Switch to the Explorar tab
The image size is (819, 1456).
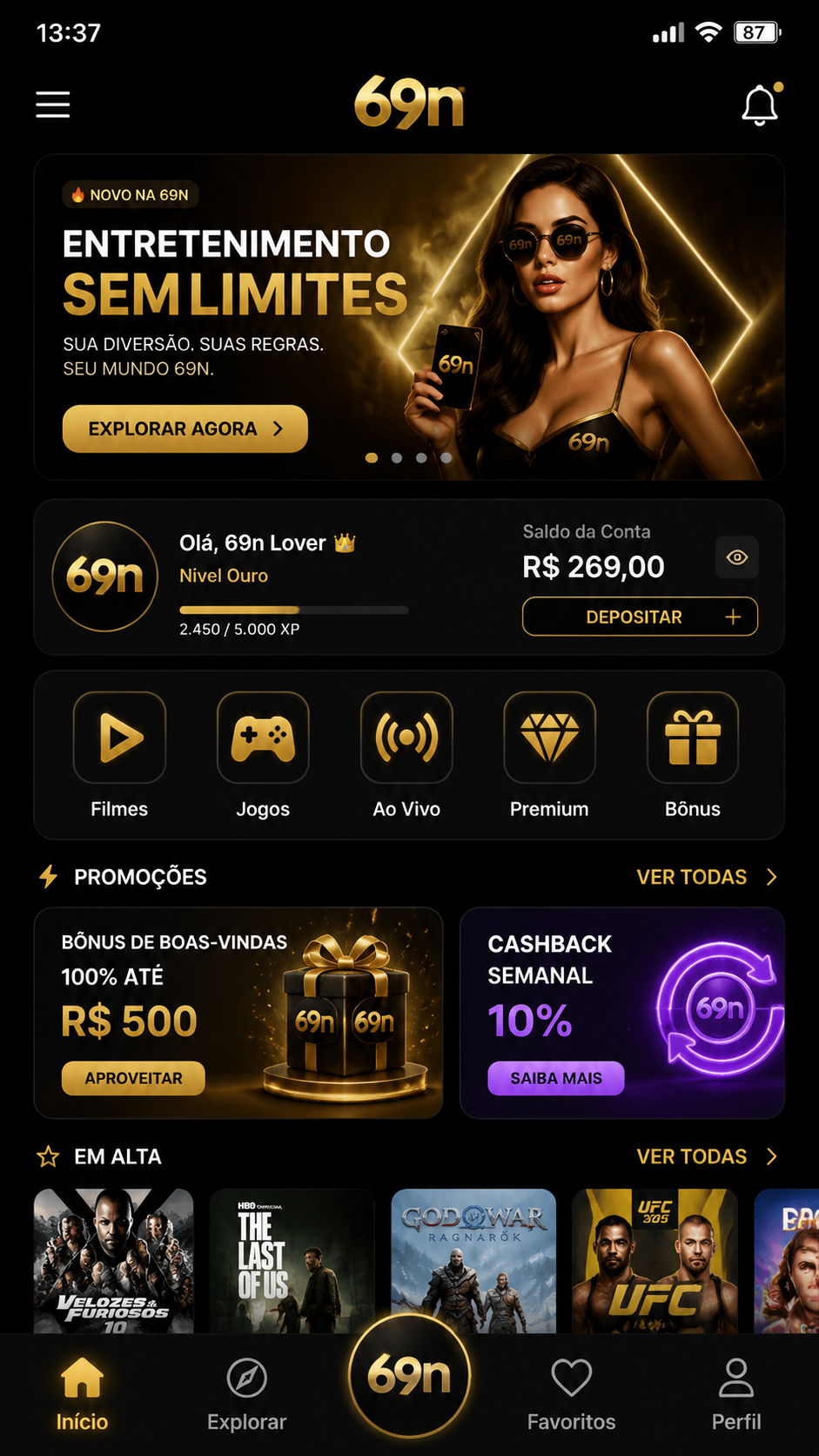tap(246, 1394)
